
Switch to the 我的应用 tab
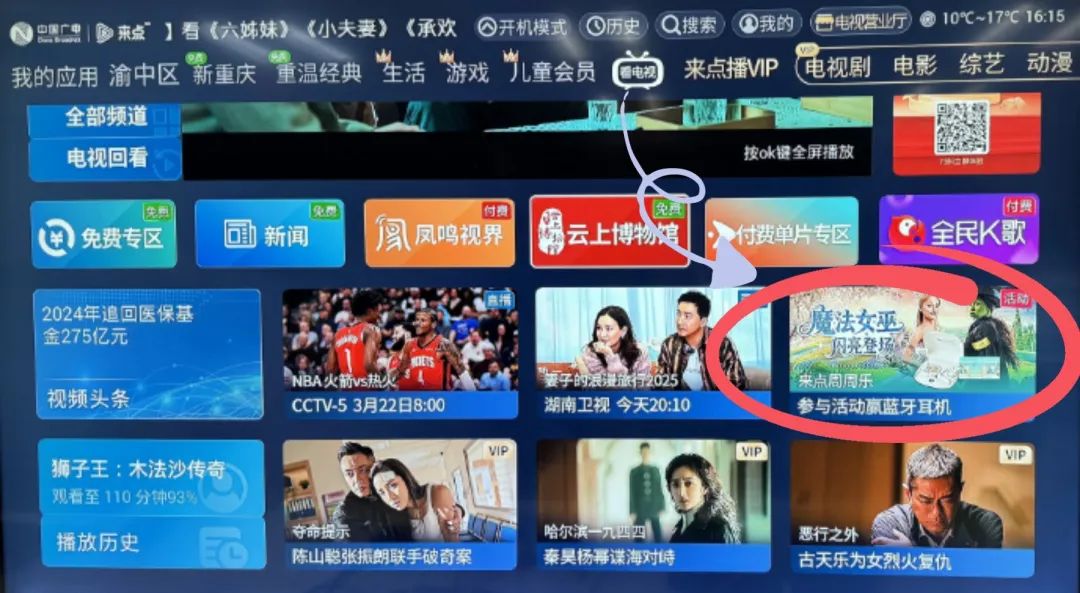(54, 73)
